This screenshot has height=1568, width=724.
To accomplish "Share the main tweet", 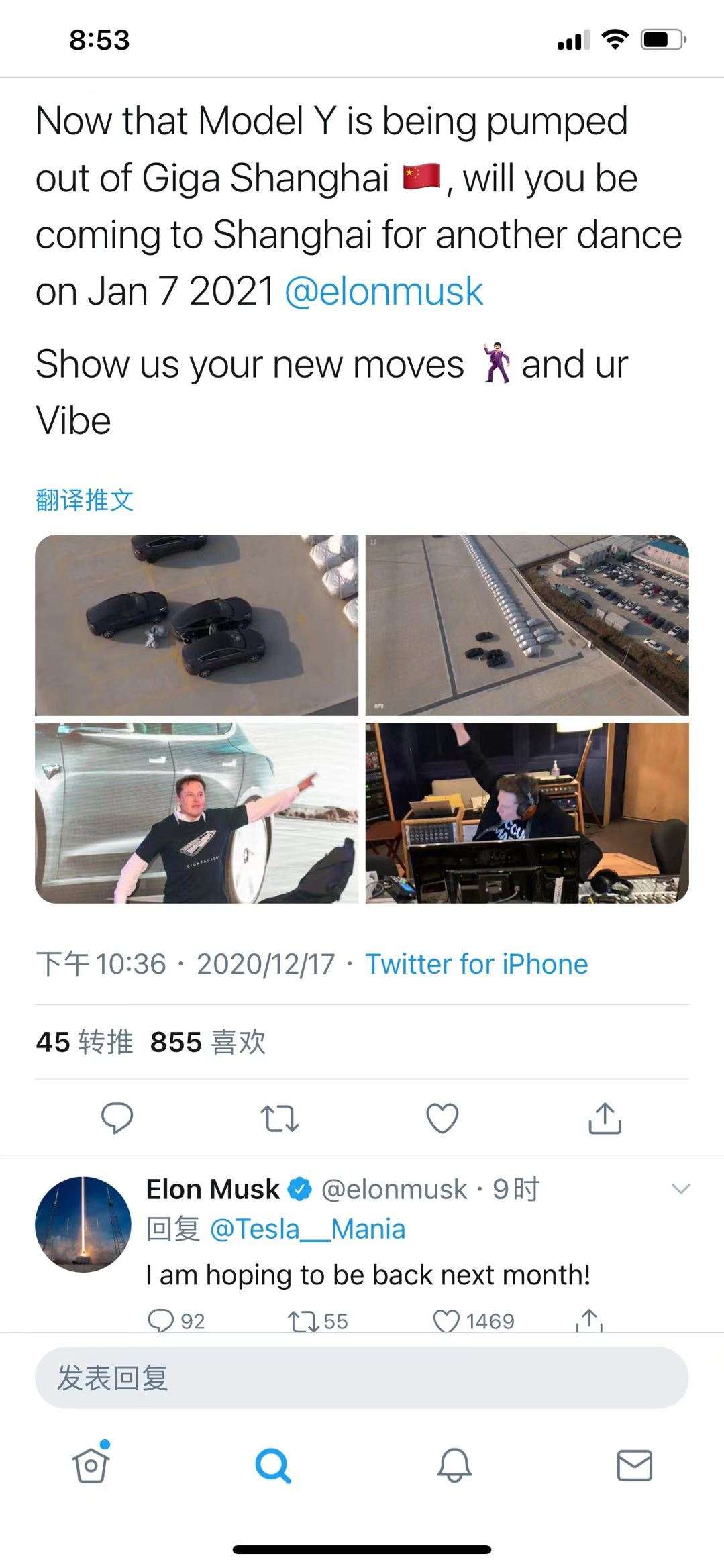I will click(605, 1118).
